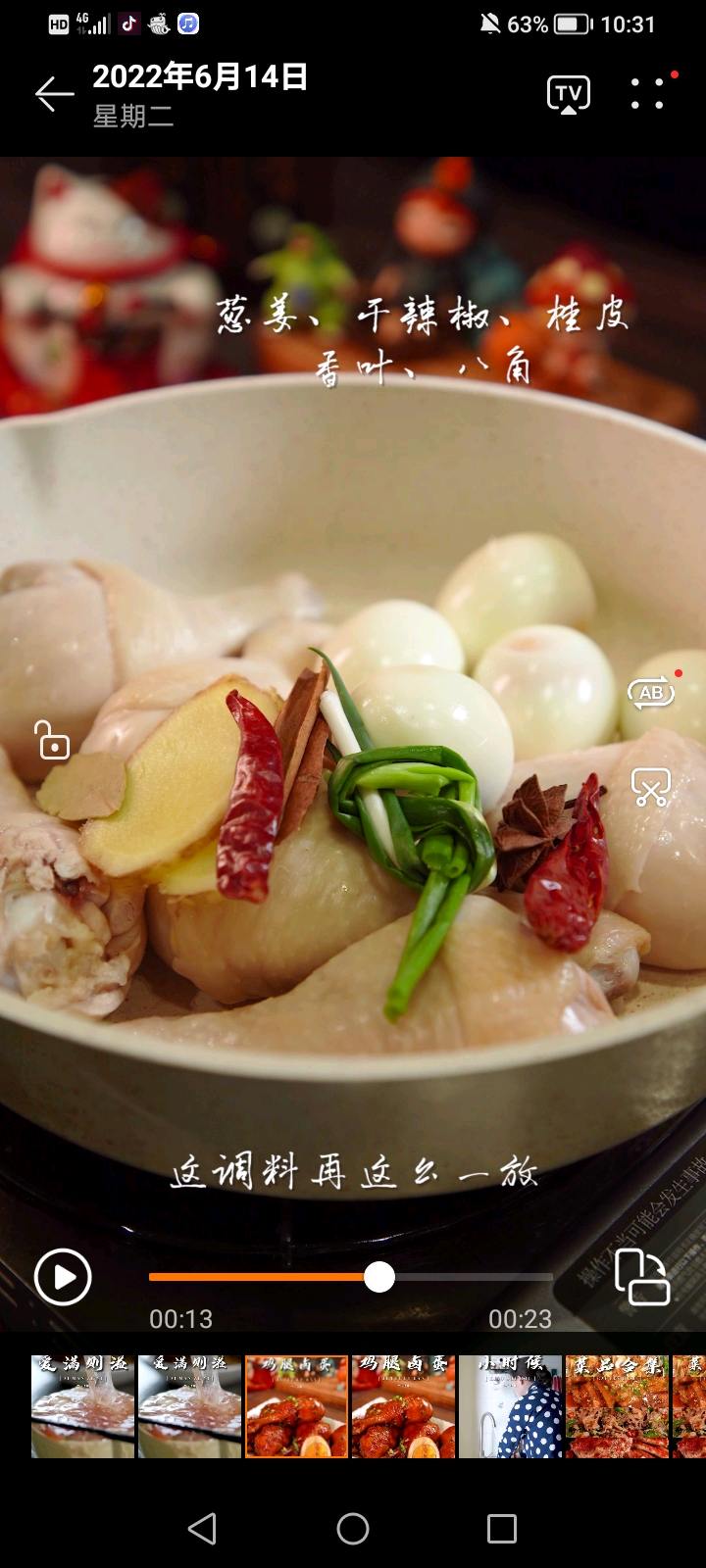The image size is (706, 1568).
Task: Select the highlighted braised chicken leg thumbnail
Action: pyautogui.click(x=296, y=1406)
